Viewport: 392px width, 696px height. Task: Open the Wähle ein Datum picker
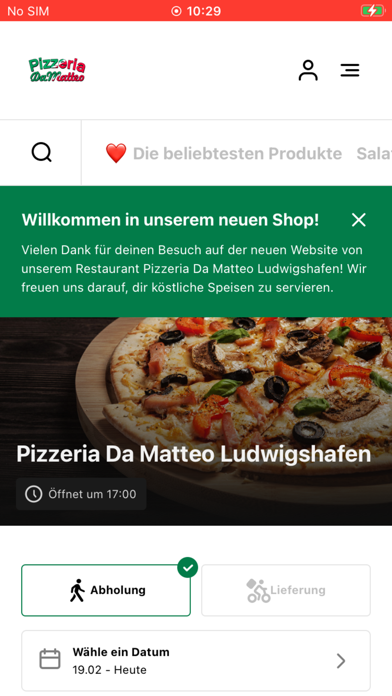click(x=196, y=660)
